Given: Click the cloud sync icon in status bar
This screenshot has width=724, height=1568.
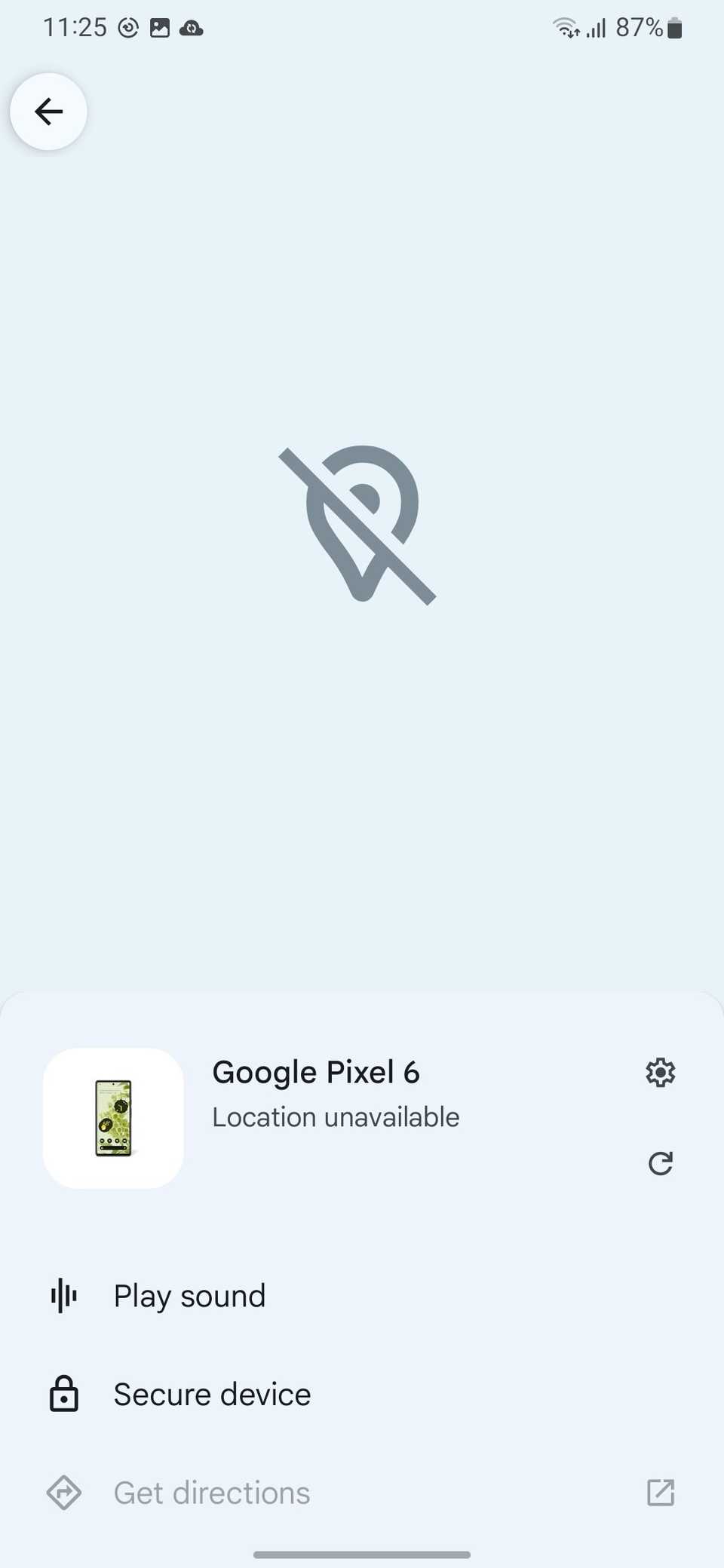Looking at the screenshot, I should point(191,27).
